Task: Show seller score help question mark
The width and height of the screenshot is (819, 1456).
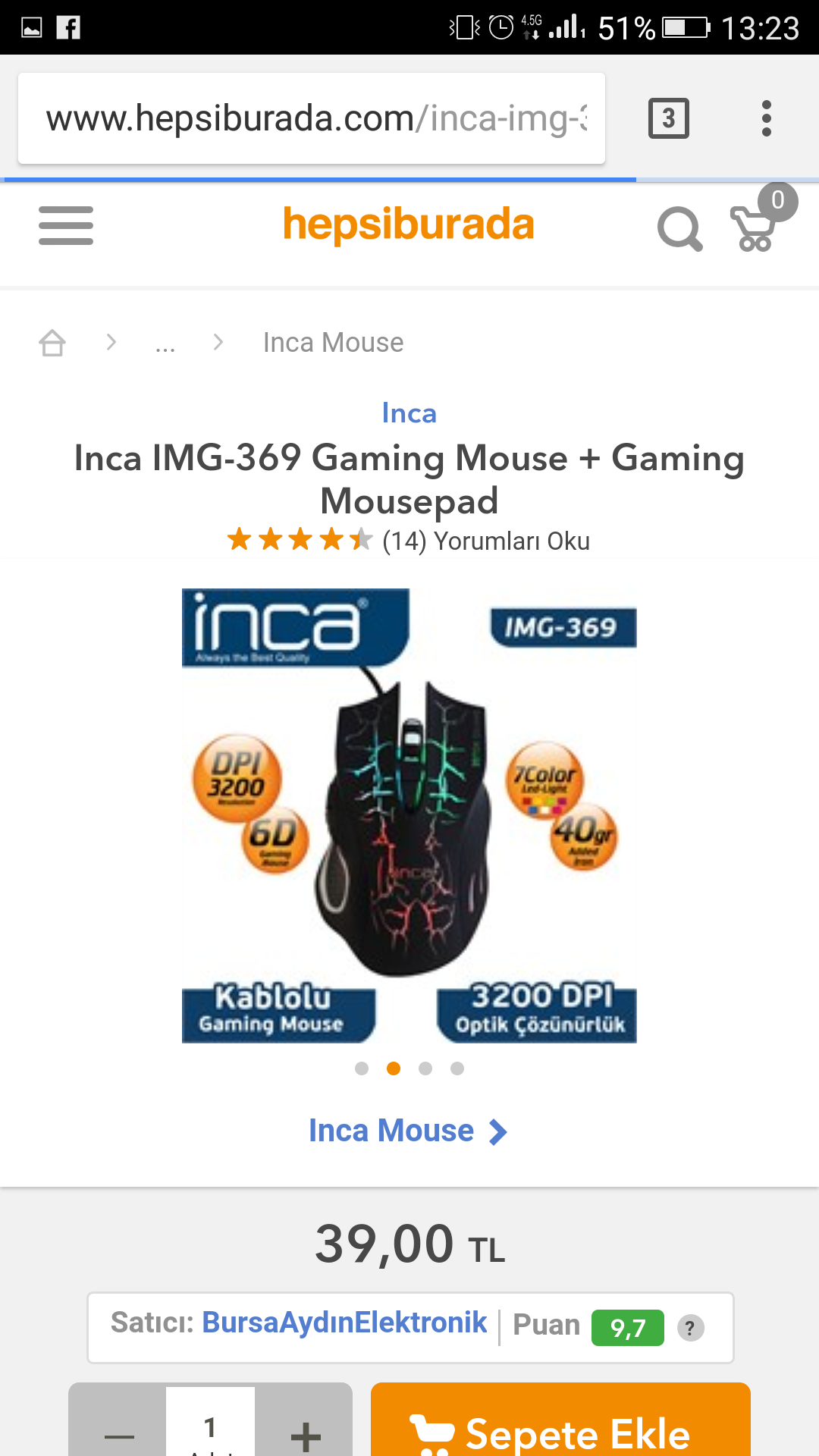Action: coord(690,1328)
